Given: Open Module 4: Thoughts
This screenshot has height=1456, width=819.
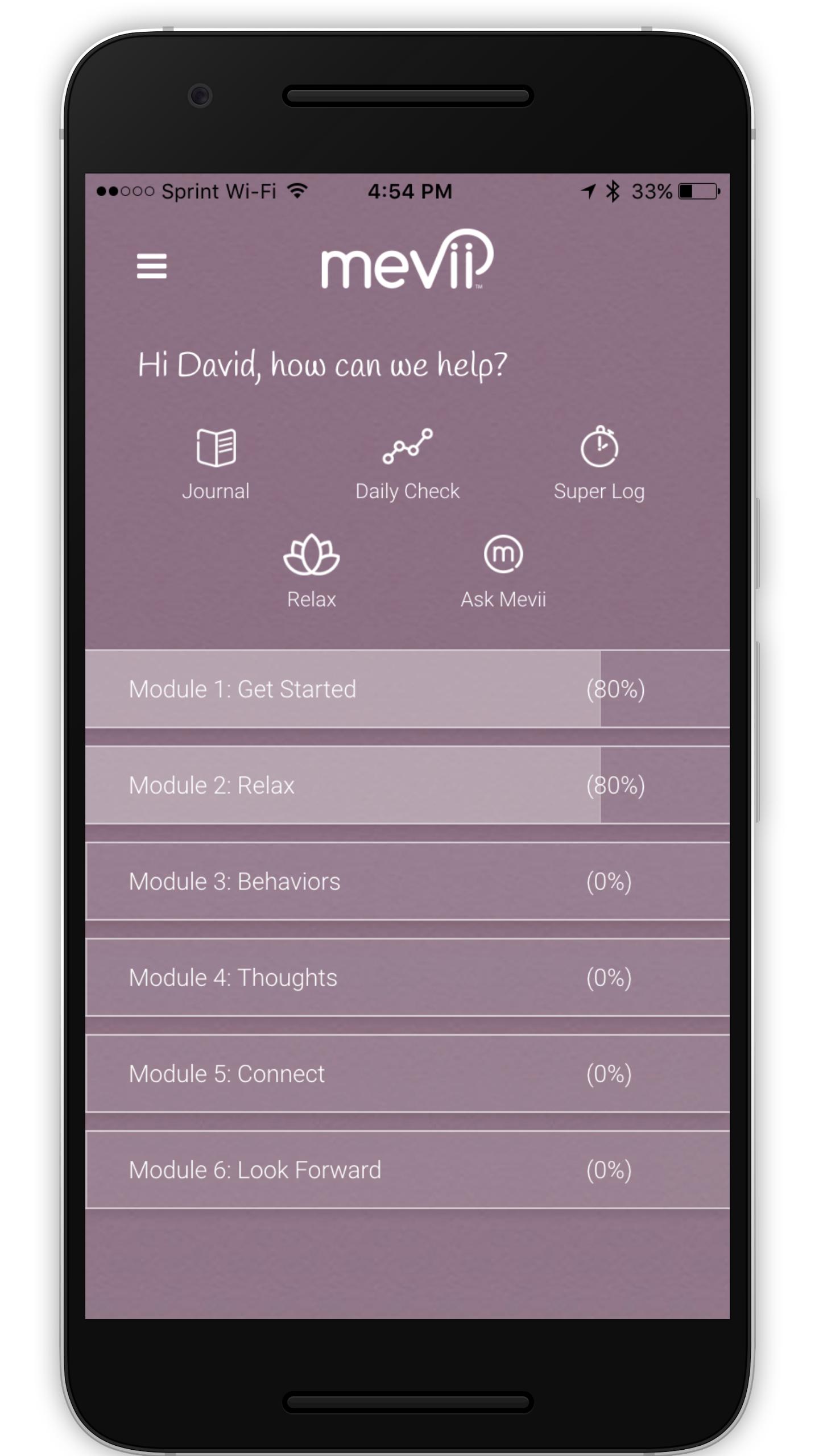Looking at the screenshot, I should click(x=407, y=977).
